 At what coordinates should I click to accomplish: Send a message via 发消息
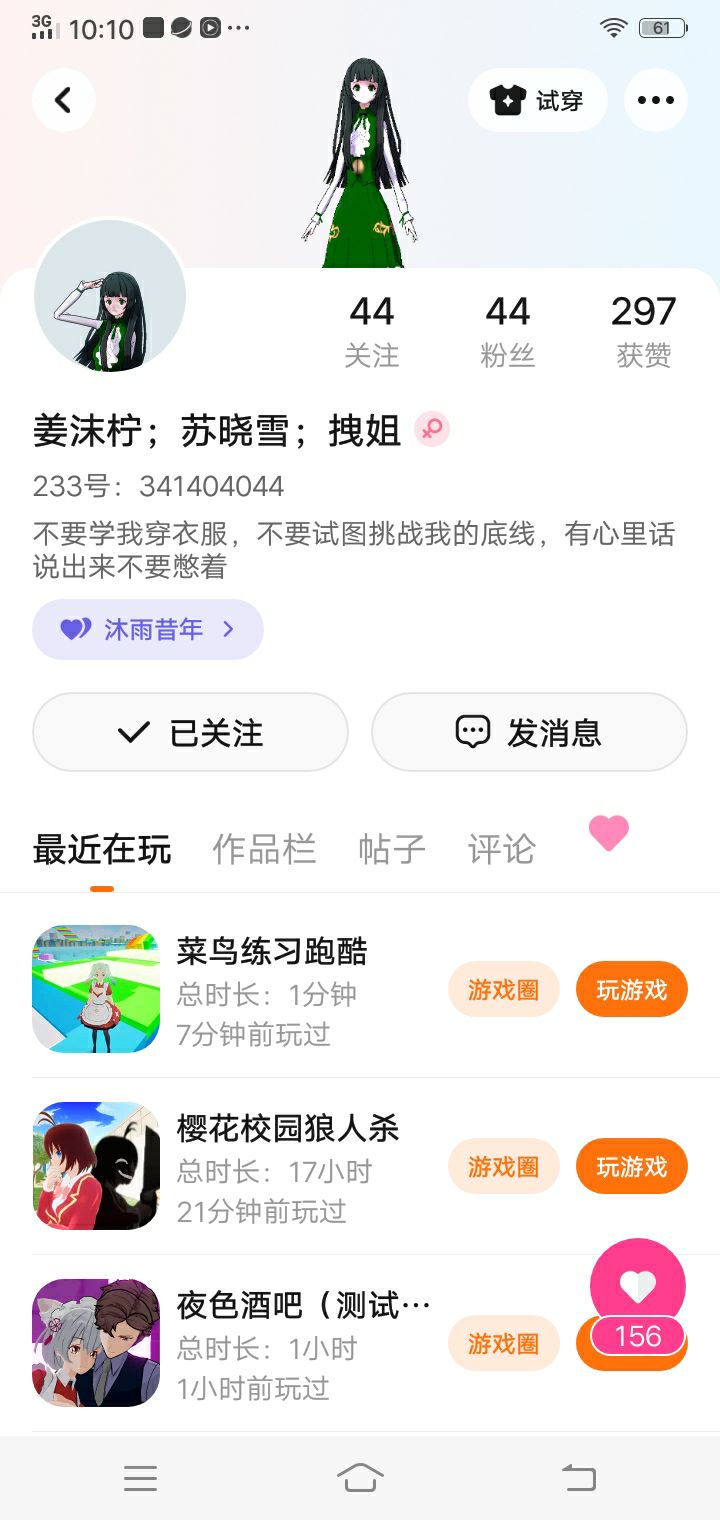coord(529,732)
